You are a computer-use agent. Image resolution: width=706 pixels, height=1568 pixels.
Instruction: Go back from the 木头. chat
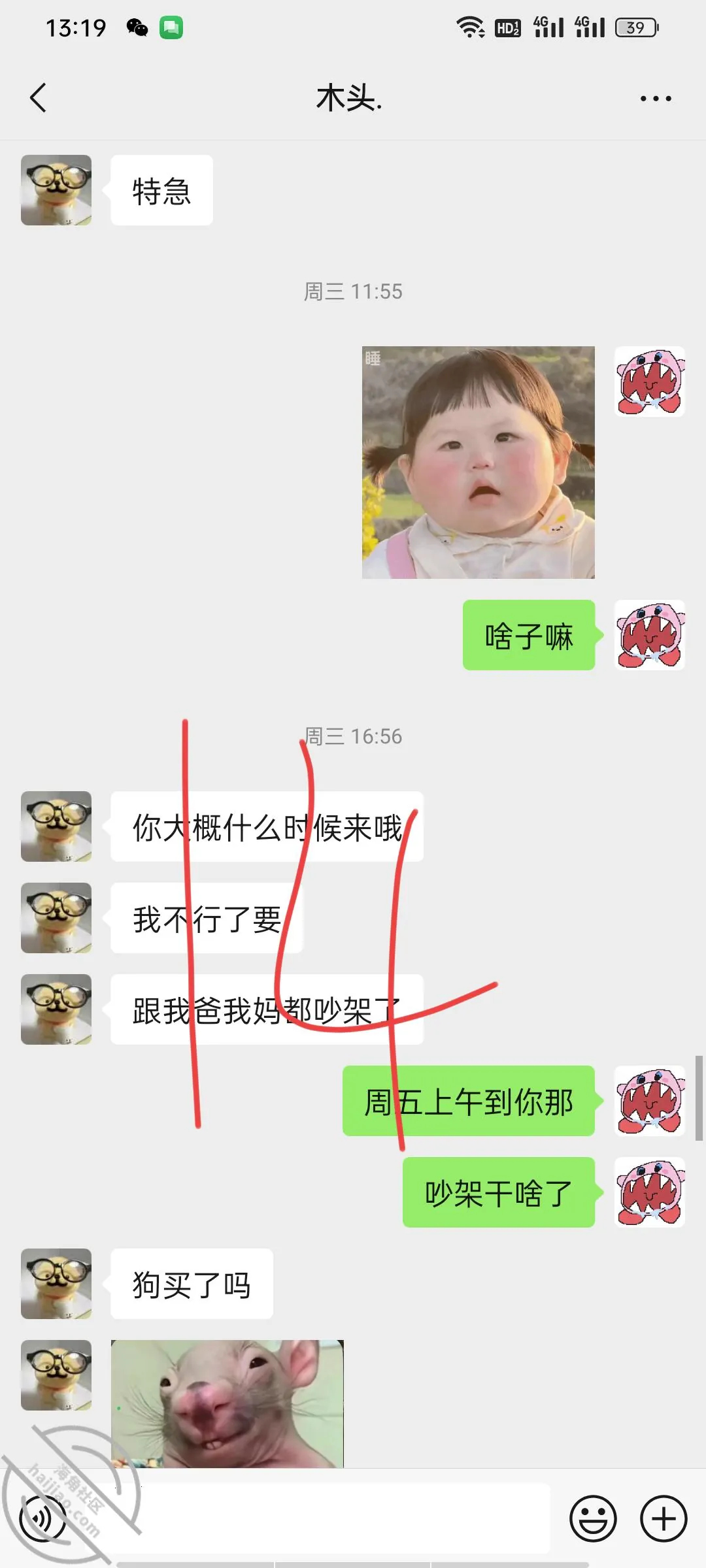click(x=39, y=98)
